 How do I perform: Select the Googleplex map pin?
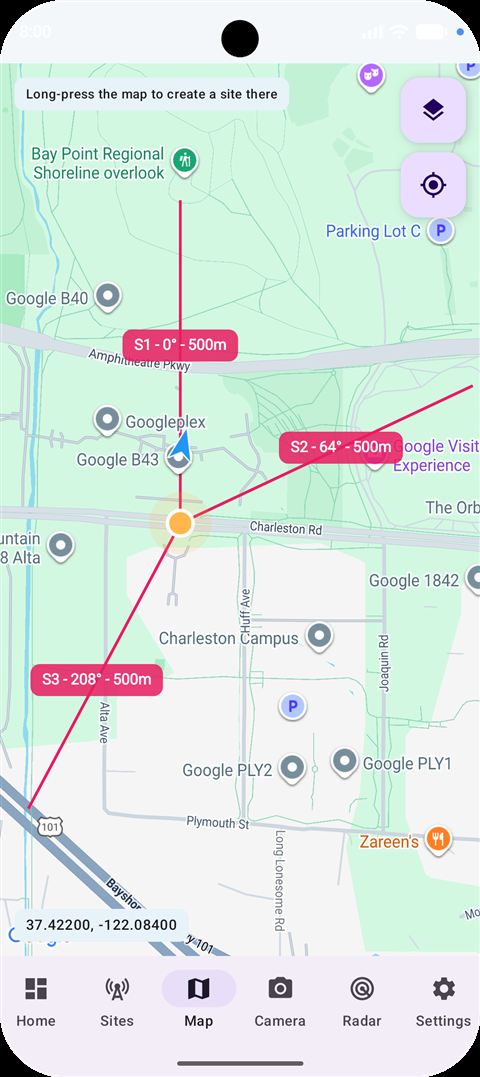106,420
